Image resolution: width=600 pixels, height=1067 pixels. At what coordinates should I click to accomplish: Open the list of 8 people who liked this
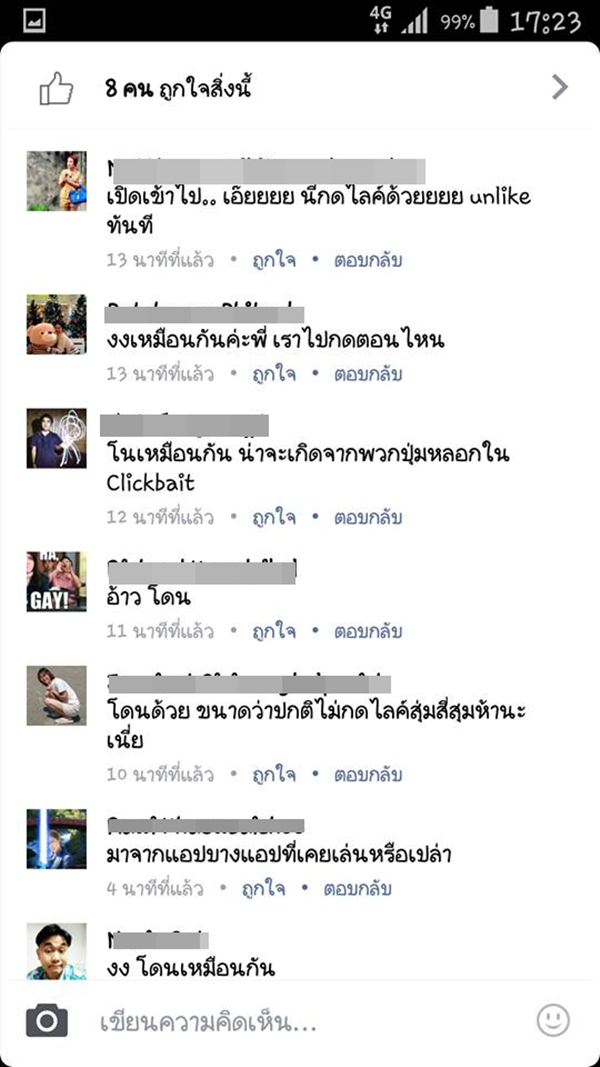point(300,87)
